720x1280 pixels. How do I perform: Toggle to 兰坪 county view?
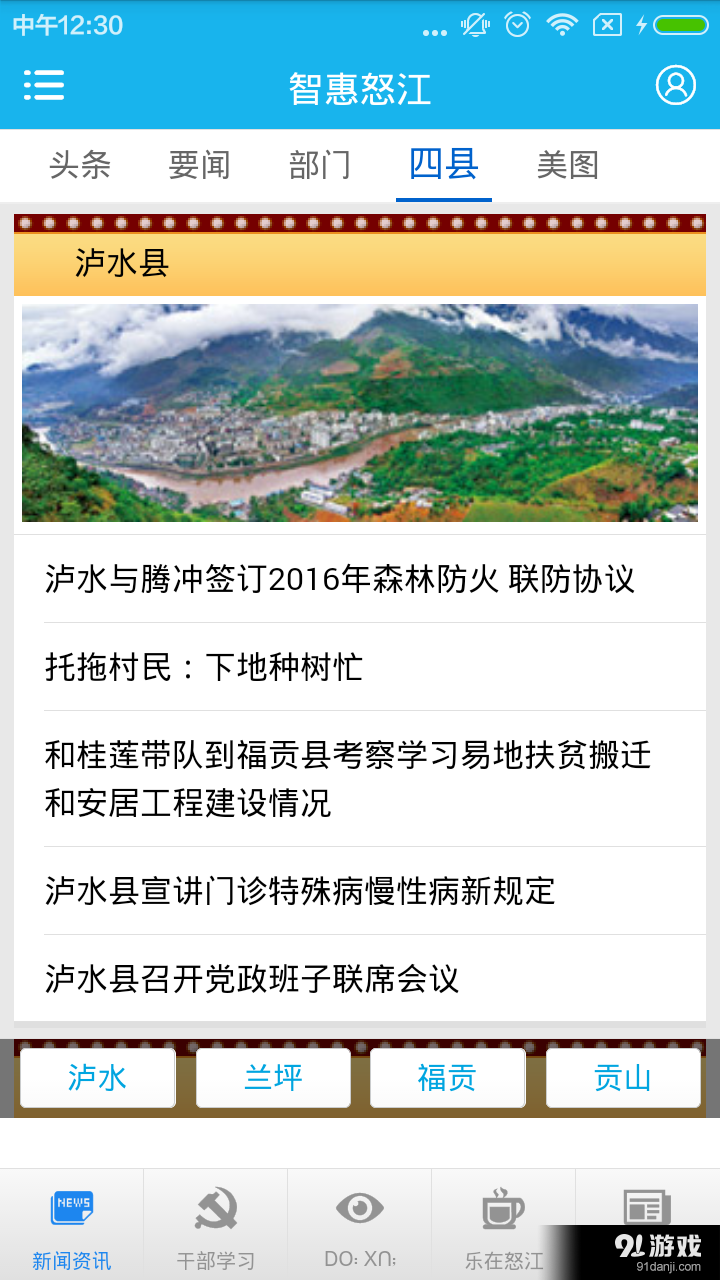point(273,1078)
